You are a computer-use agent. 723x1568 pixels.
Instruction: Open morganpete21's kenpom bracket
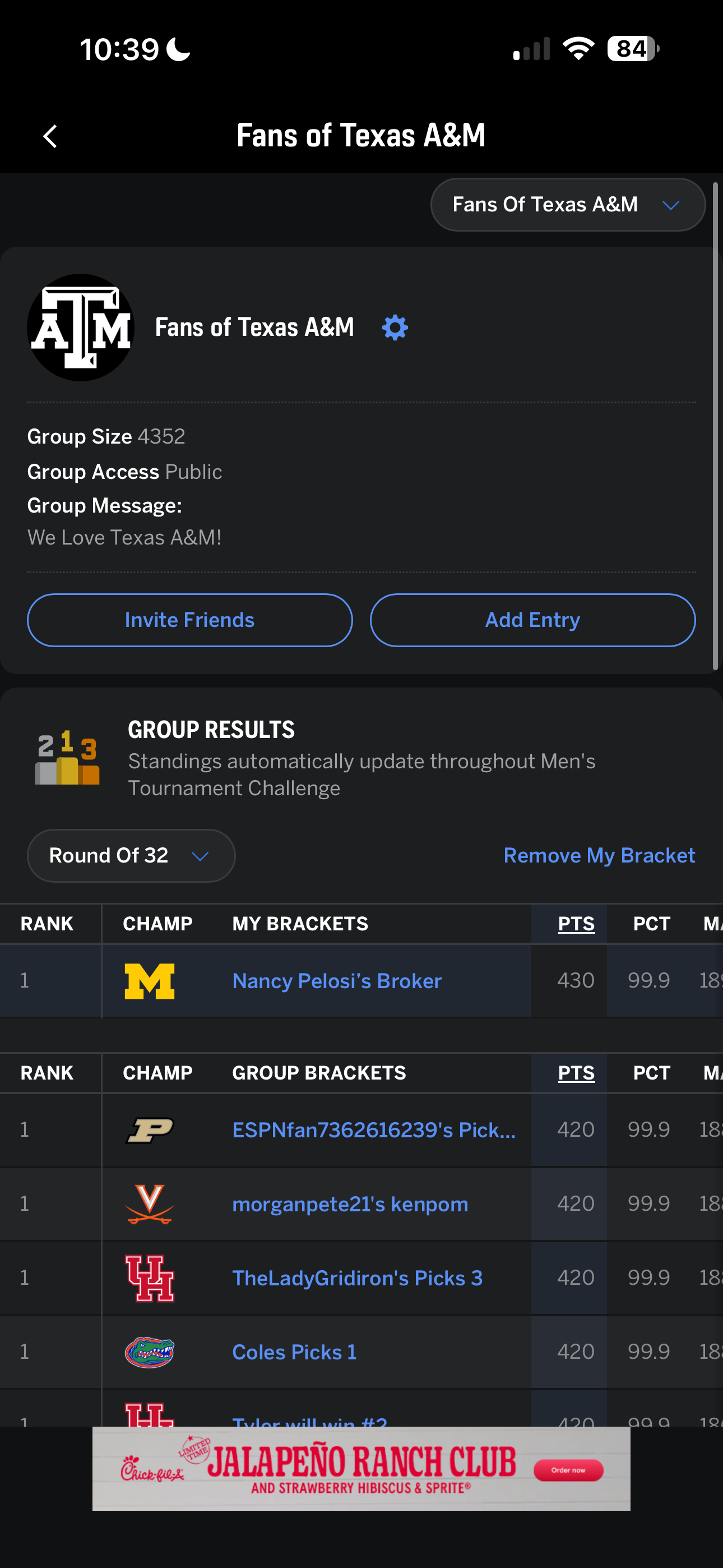point(350,1204)
